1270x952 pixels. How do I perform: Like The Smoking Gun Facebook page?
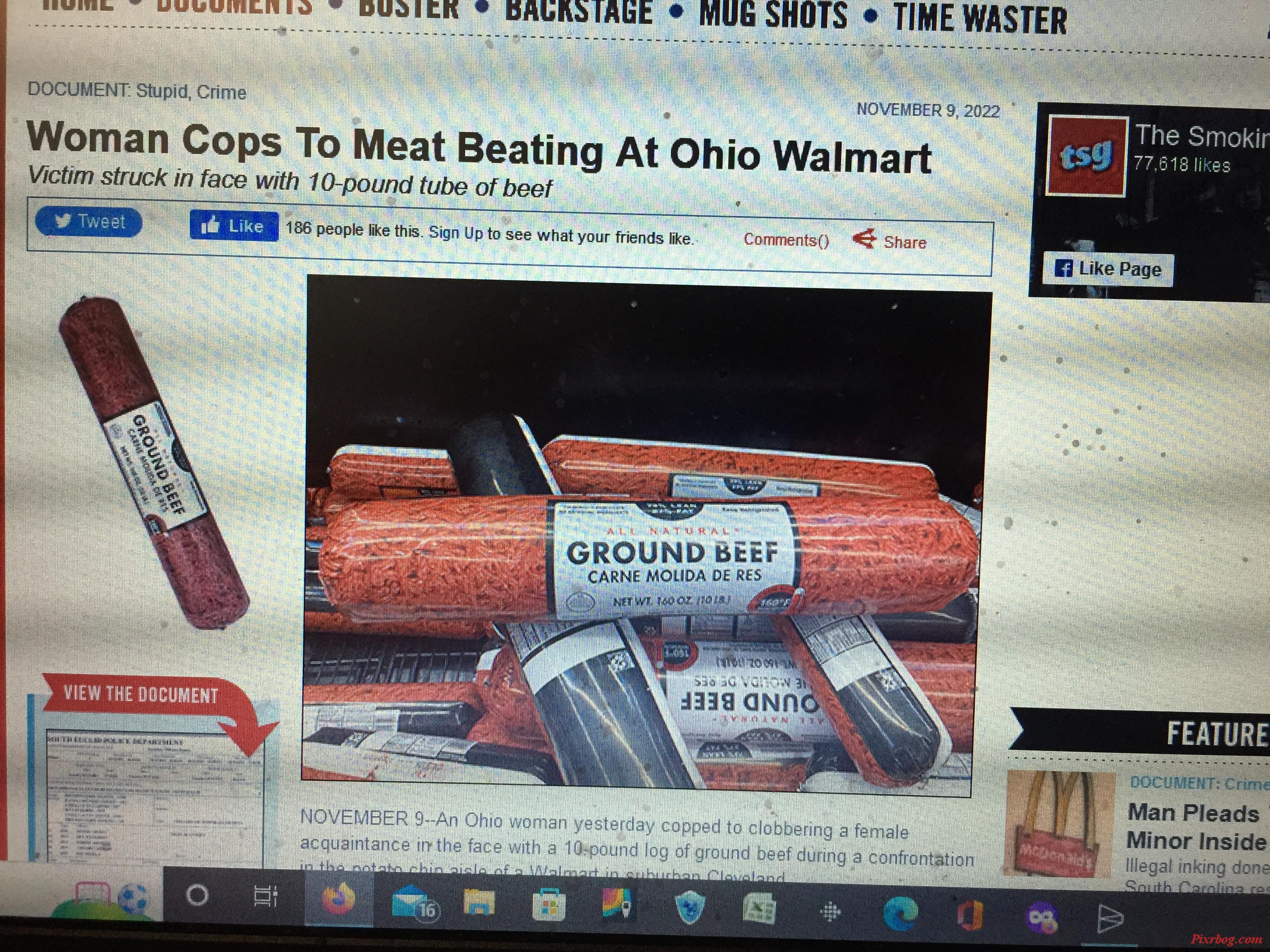point(1107,269)
